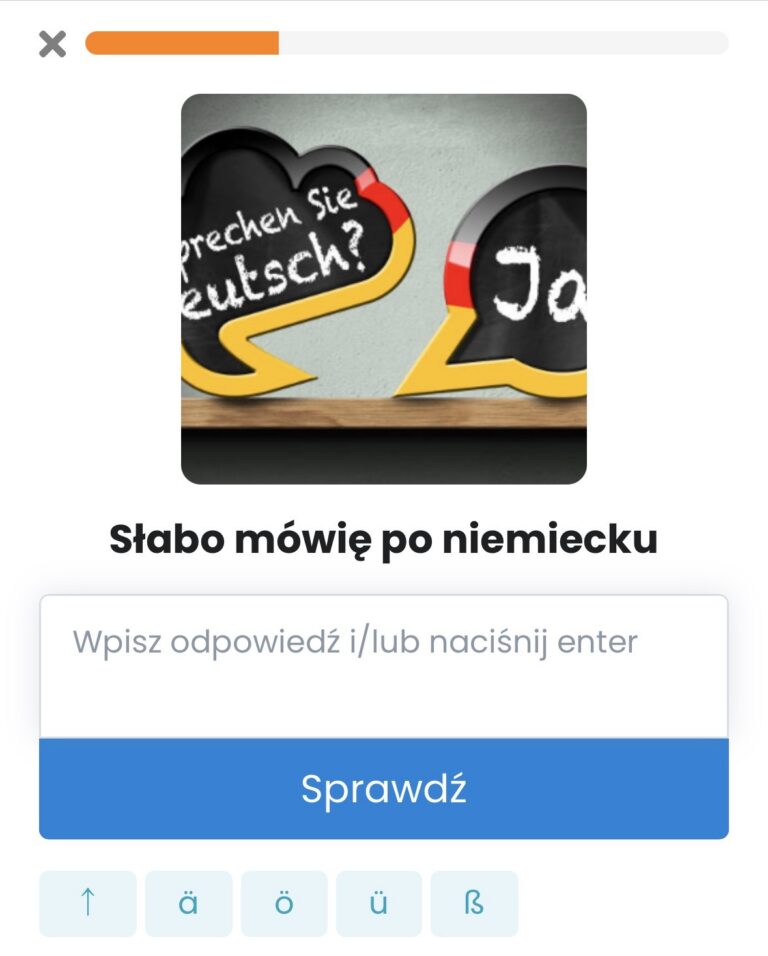Insert the letter ä
The image size is (768, 956).
(x=188, y=903)
